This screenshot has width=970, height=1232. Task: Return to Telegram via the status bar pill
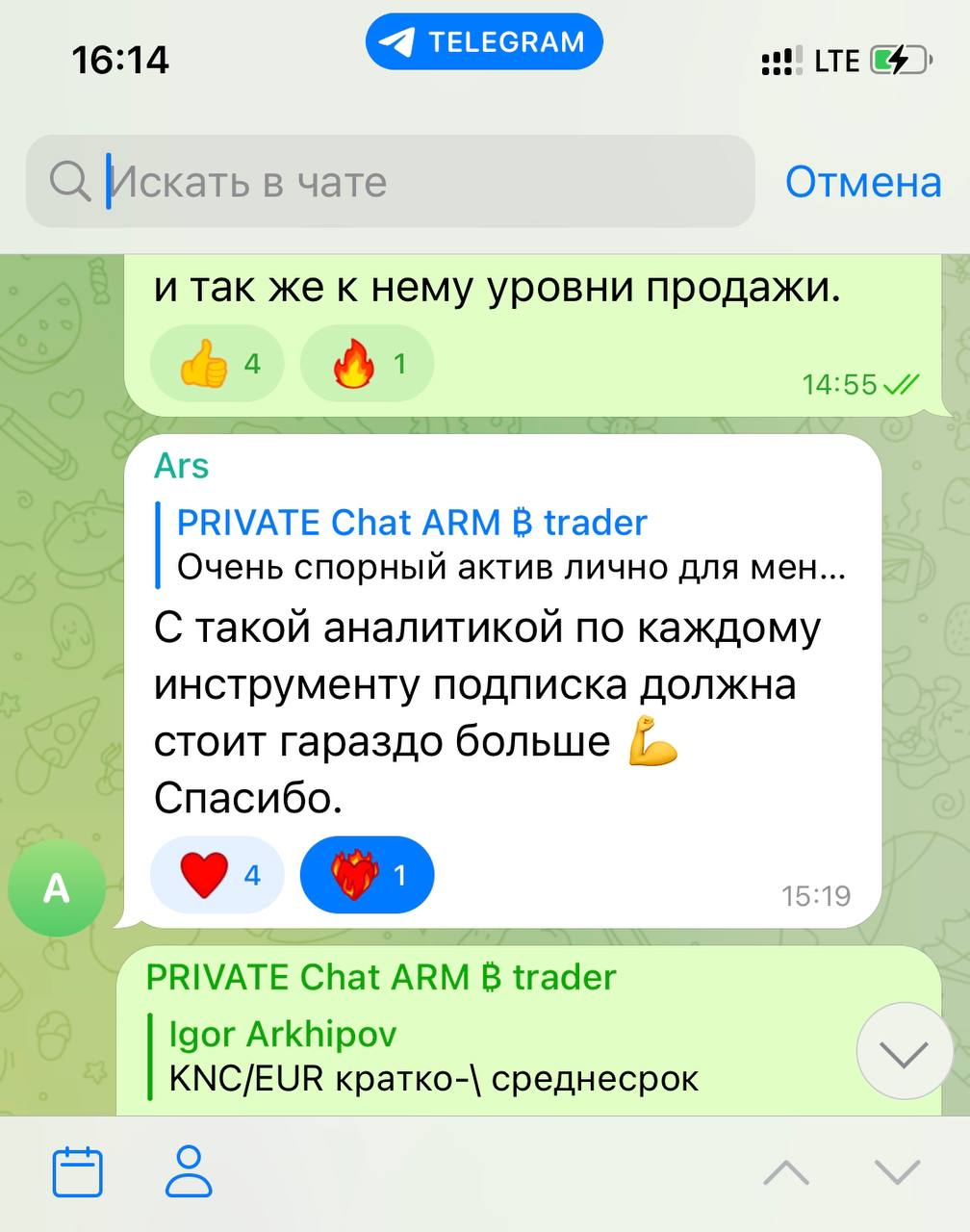[484, 42]
